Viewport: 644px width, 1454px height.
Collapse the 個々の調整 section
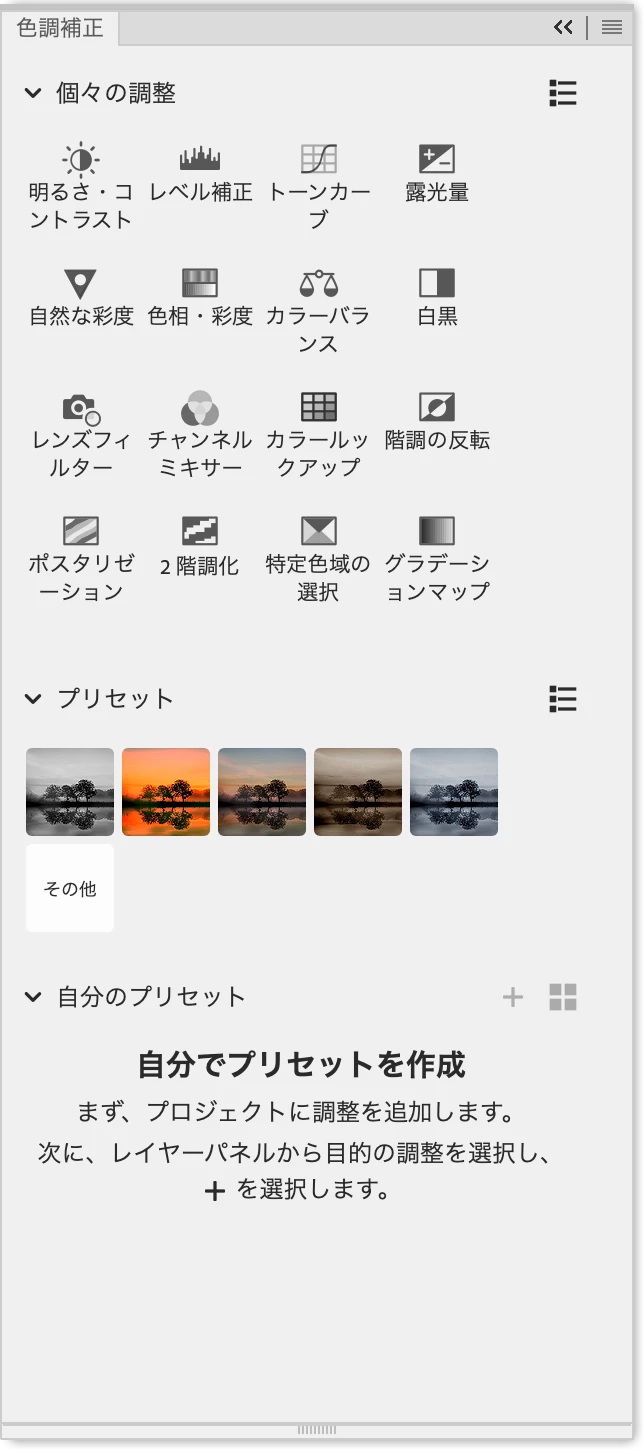pyautogui.click(x=33, y=93)
